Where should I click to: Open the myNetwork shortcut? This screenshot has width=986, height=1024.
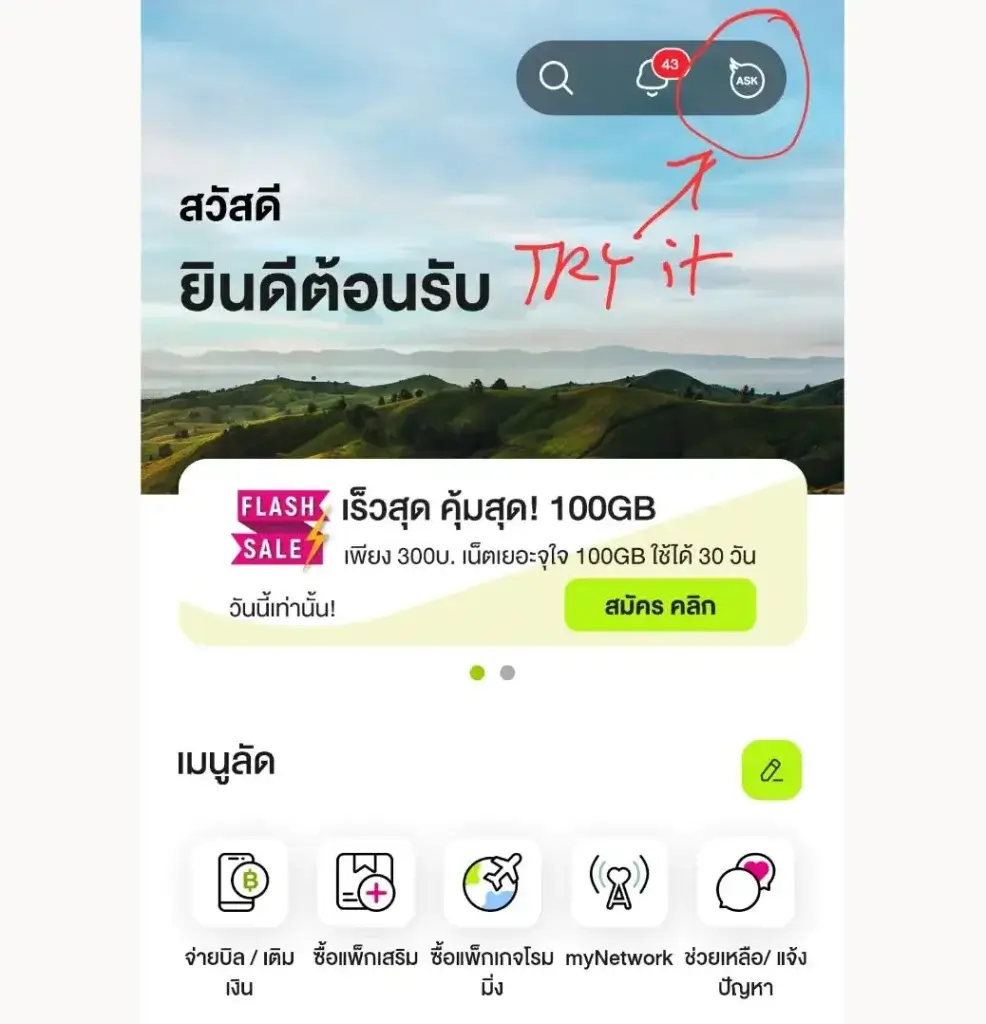619,883
